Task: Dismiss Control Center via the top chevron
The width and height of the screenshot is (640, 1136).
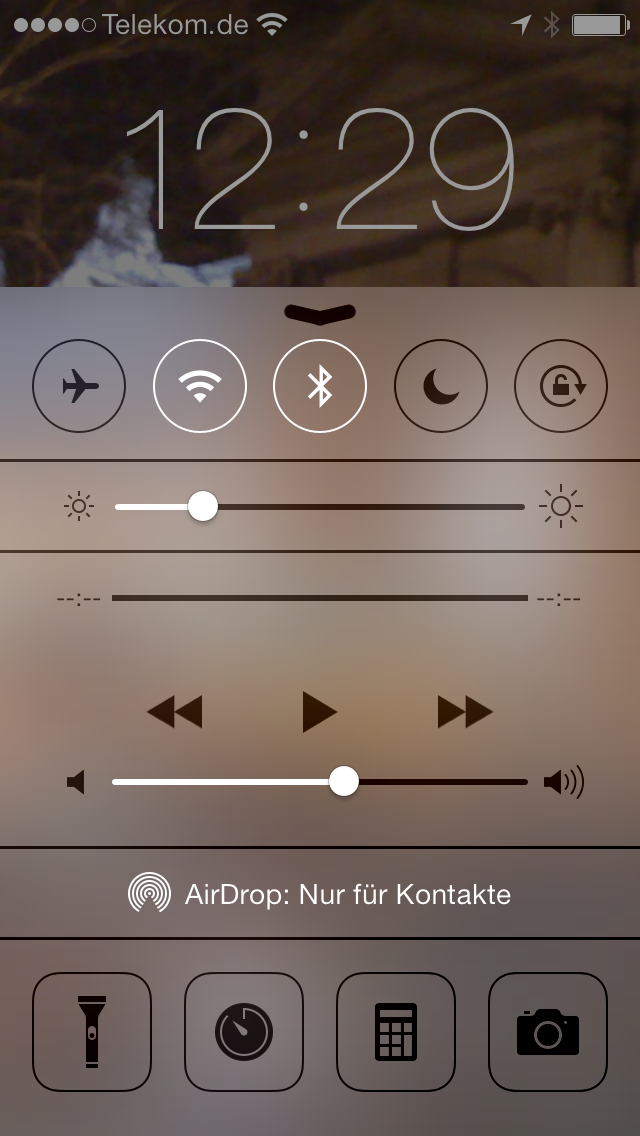Action: (x=320, y=312)
